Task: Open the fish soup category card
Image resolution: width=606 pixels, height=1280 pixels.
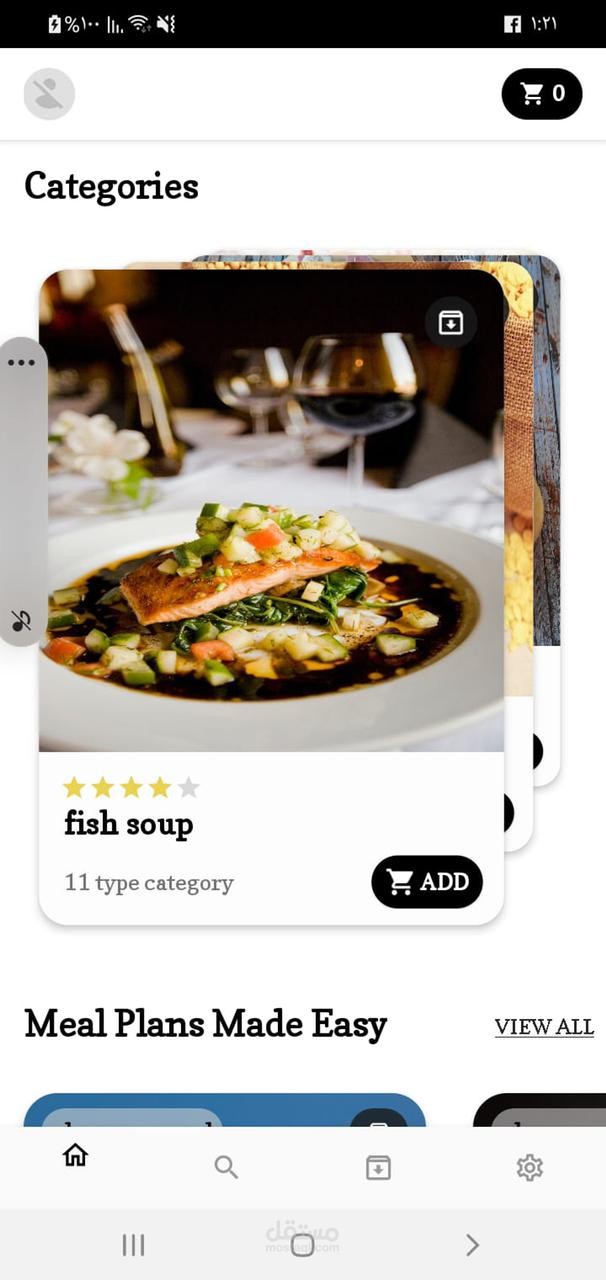Action: pos(270,540)
